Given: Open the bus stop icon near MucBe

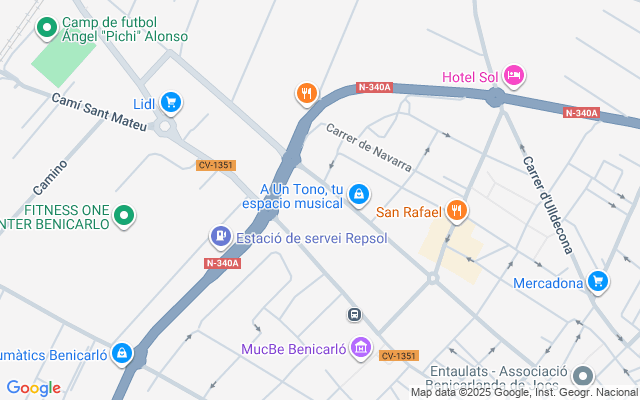Looking at the screenshot, I should [354, 315].
